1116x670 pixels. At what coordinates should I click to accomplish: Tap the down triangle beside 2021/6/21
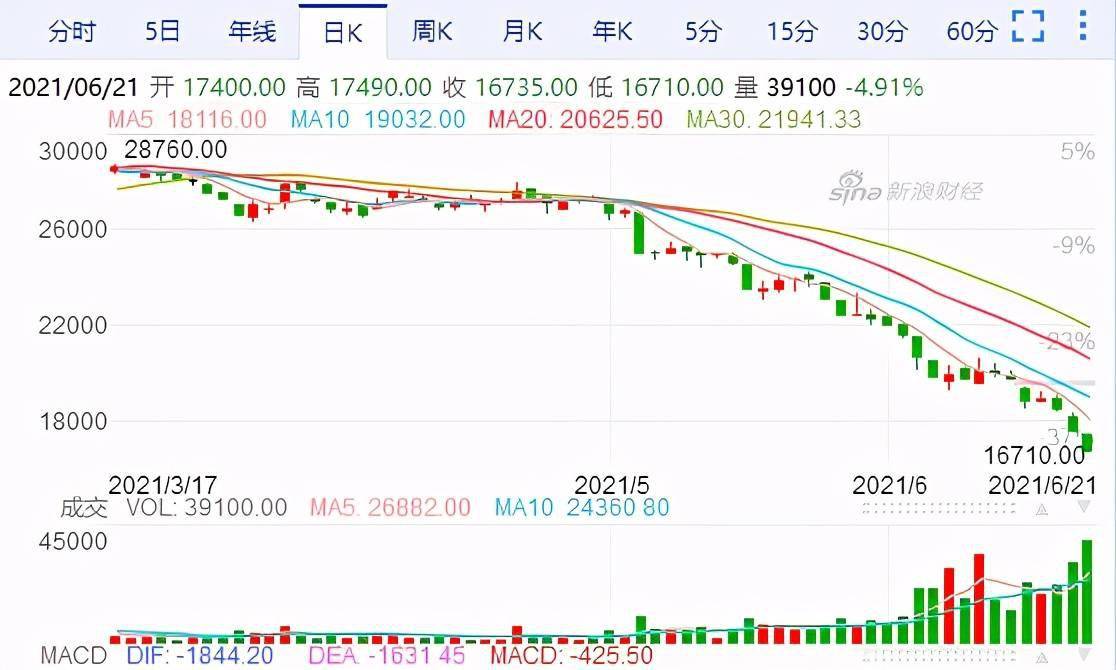1084,508
